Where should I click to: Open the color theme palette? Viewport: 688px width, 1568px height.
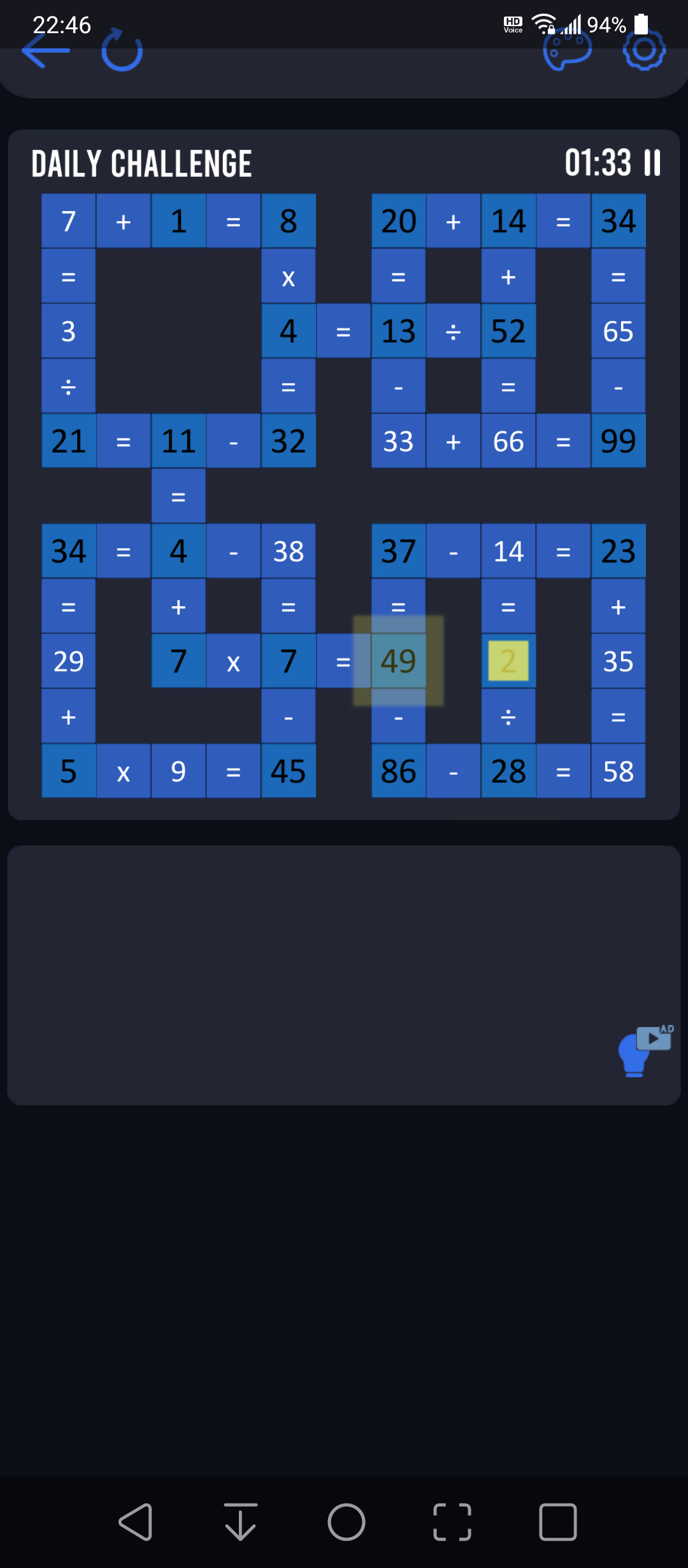(567, 50)
